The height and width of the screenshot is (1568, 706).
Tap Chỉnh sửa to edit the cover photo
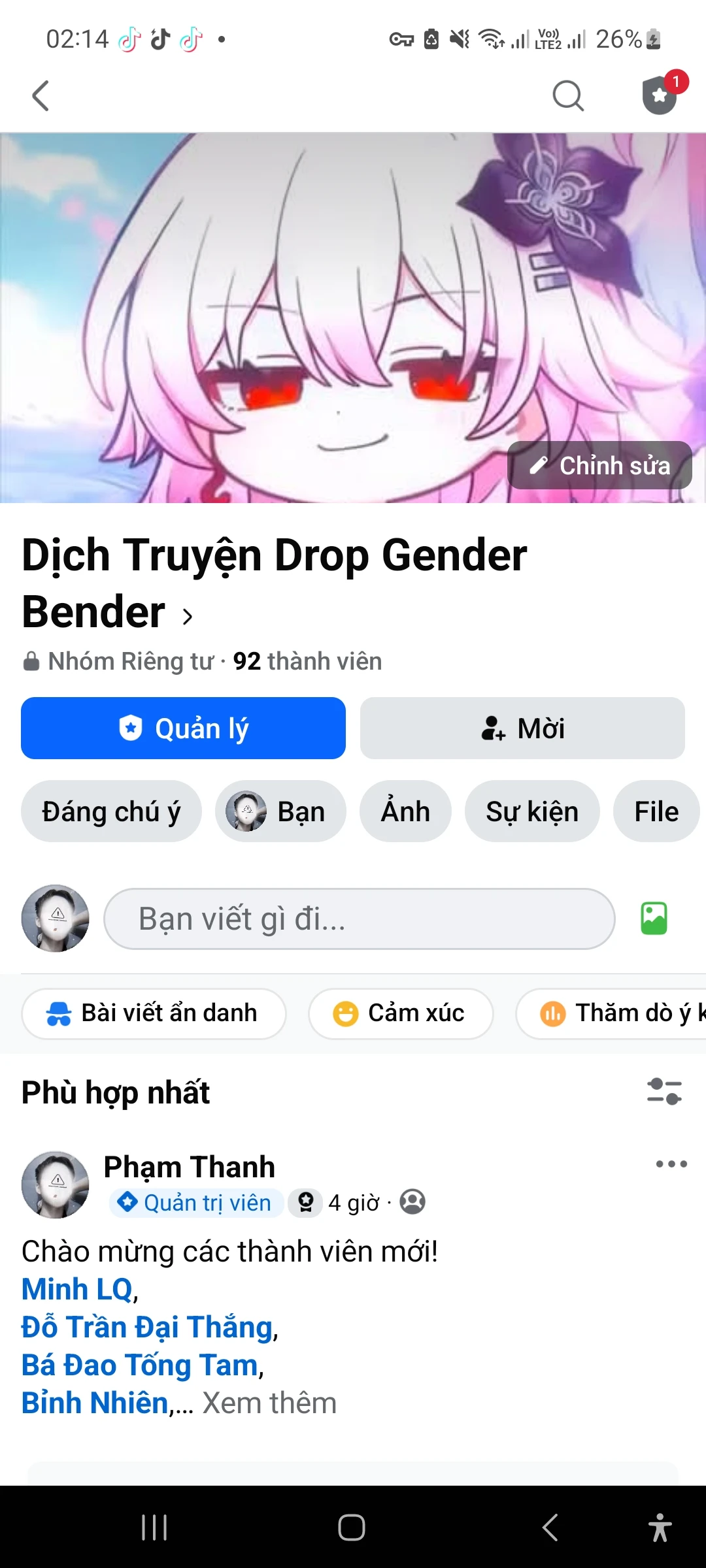[599, 465]
